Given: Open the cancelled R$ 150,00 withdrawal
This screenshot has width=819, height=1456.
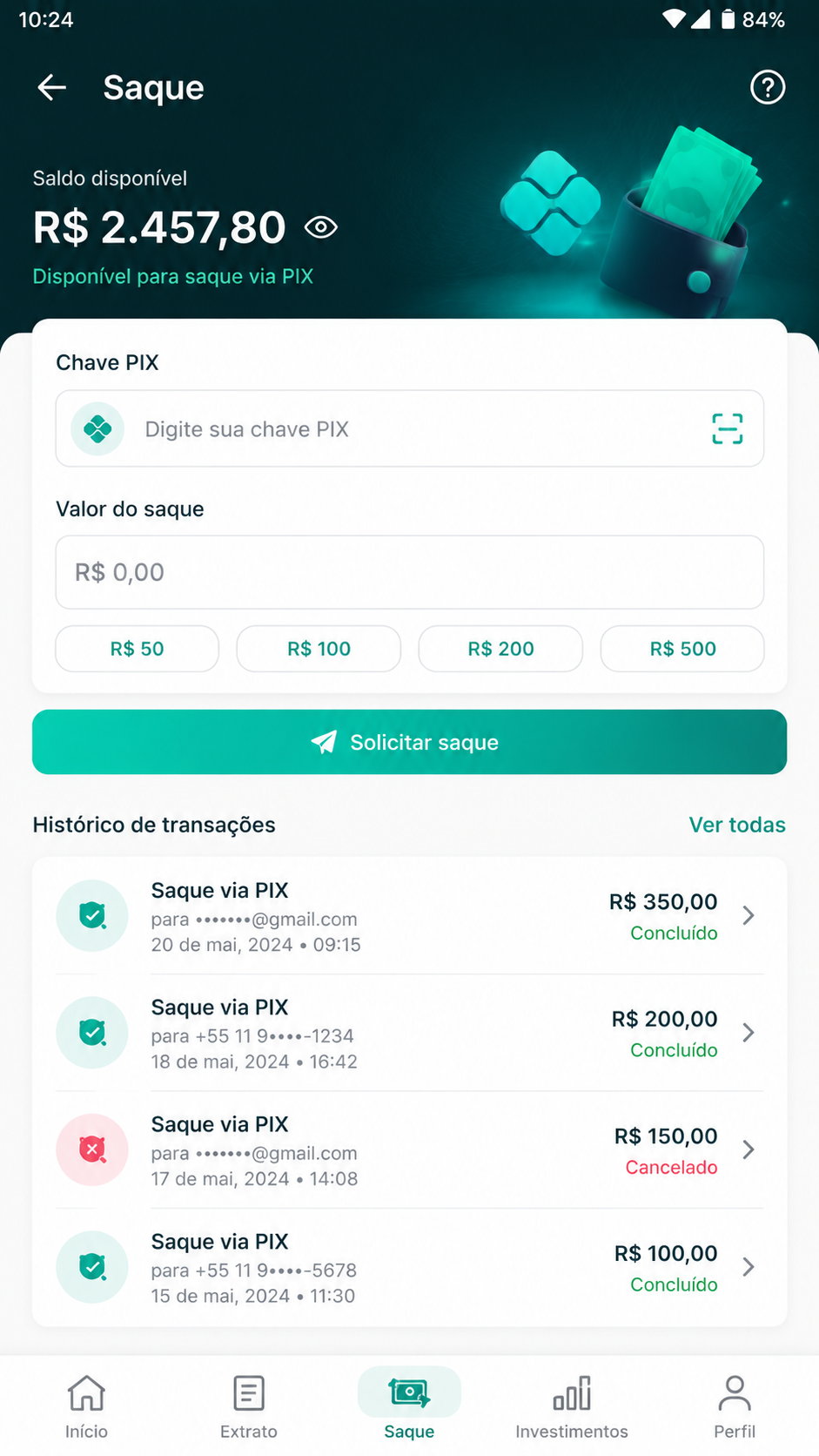Looking at the screenshot, I should (410, 1150).
